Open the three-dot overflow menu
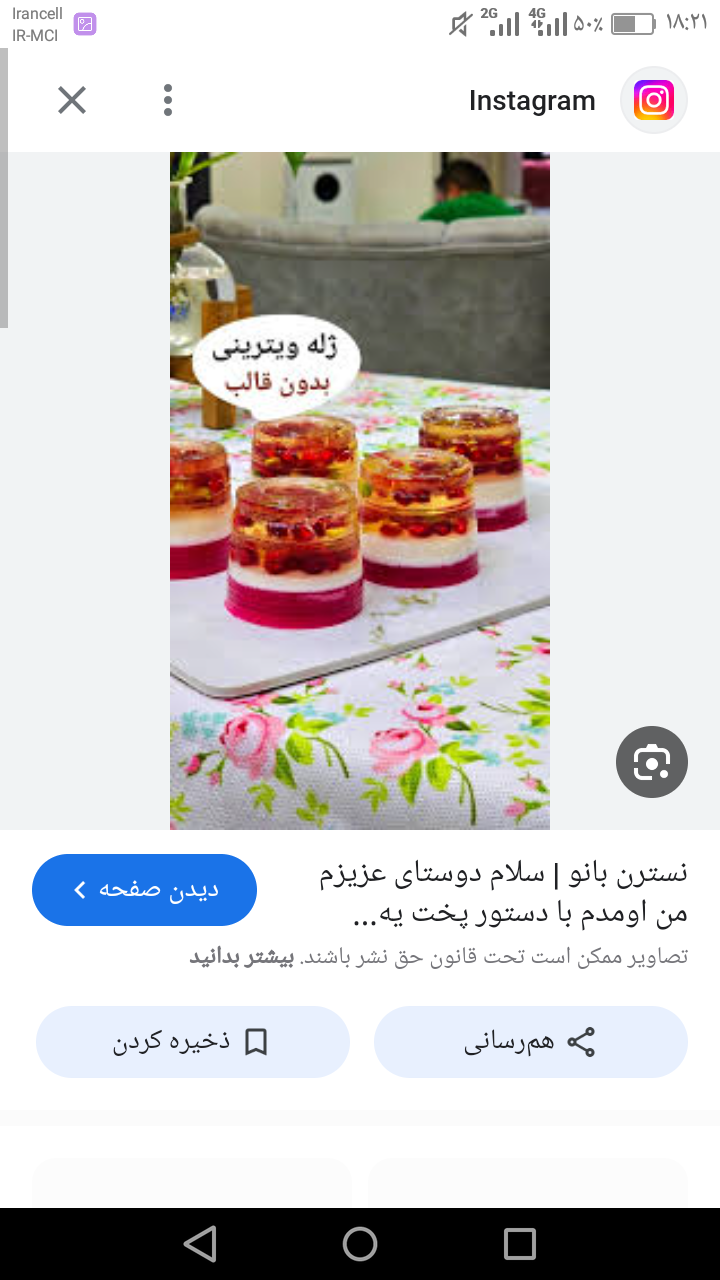The width and height of the screenshot is (720, 1280). (x=168, y=100)
